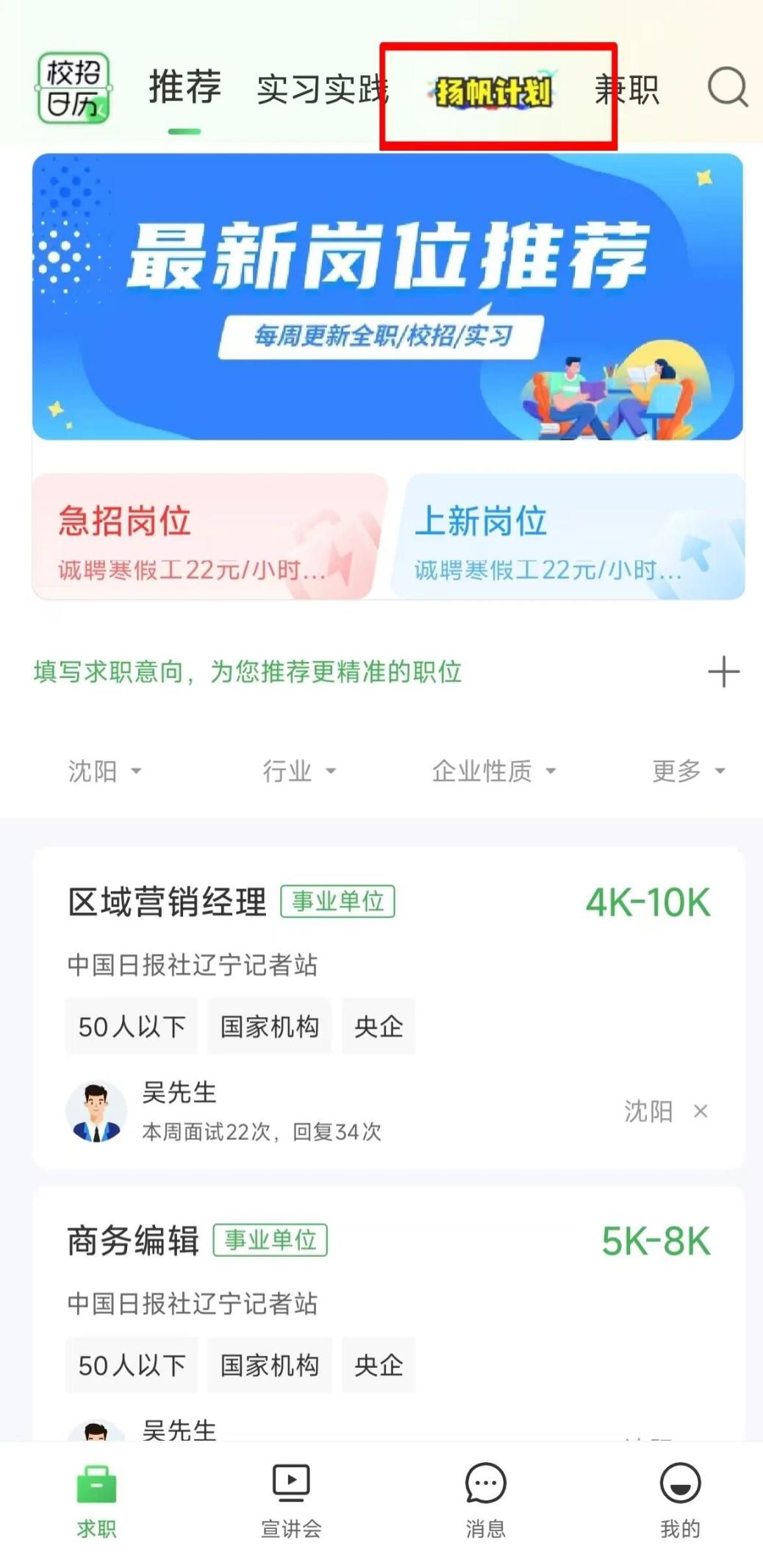This screenshot has width=763, height=1568.
Task: Switch to the 兼职 tab
Action: (x=627, y=90)
